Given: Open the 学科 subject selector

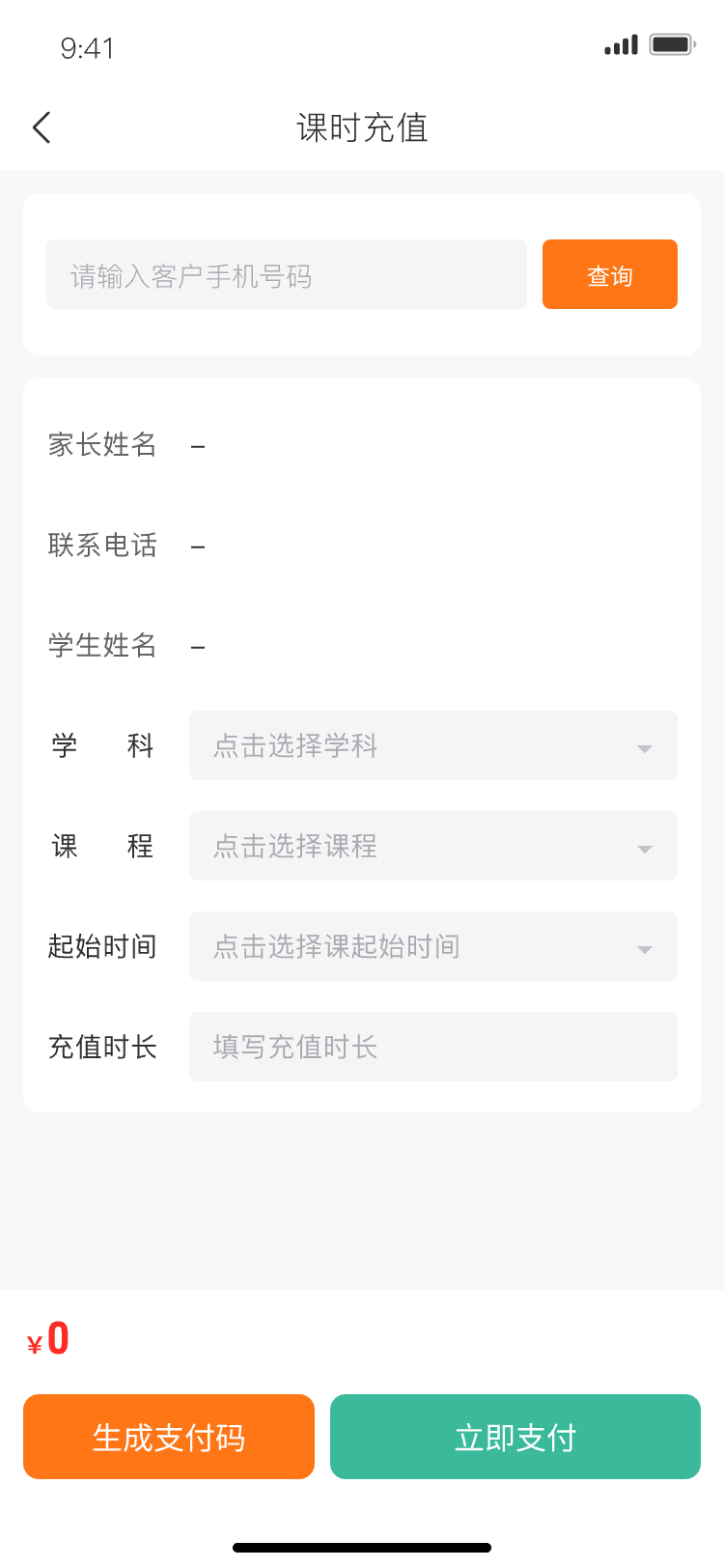Looking at the screenshot, I should (x=432, y=745).
